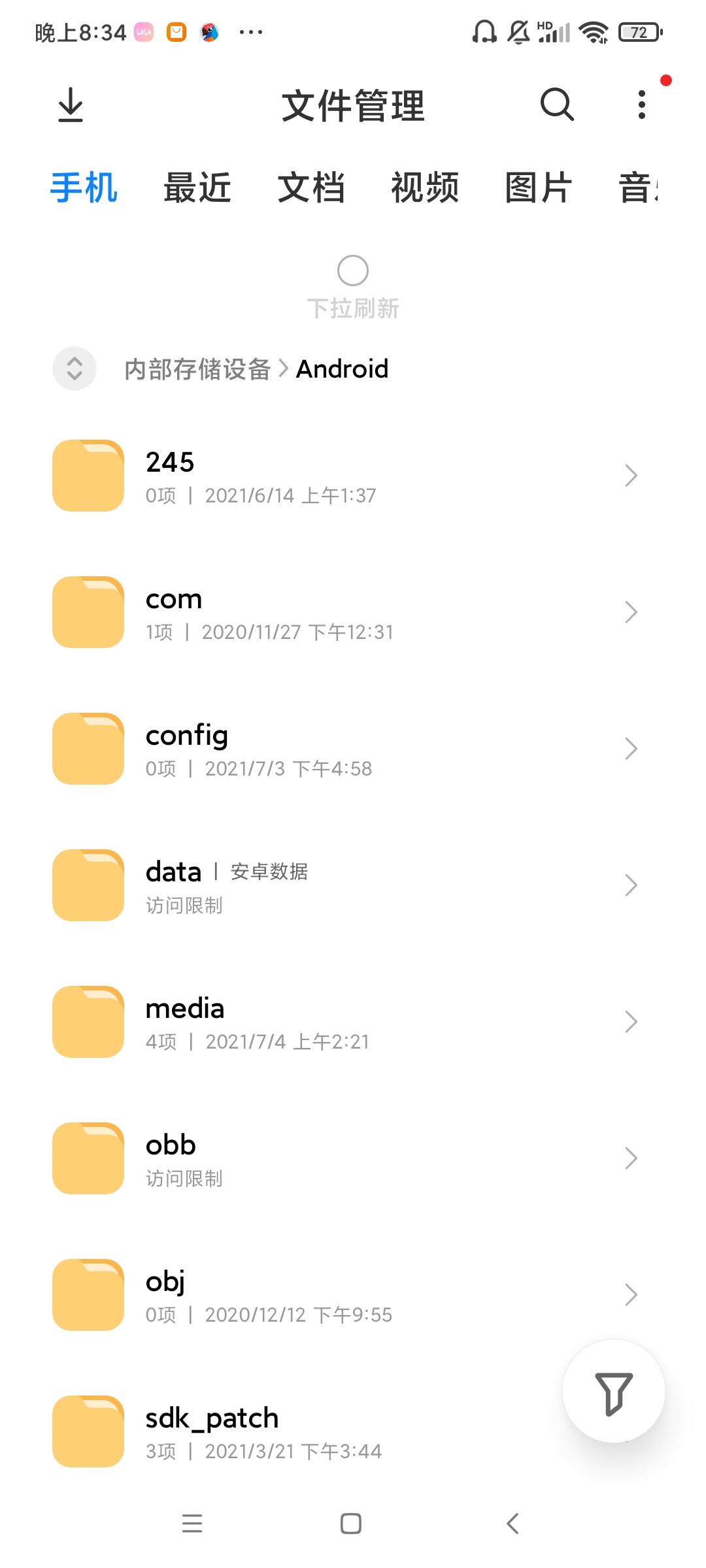Screen dimensions: 706x1568
Task: Select the 手机 tab
Action: pos(84,188)
